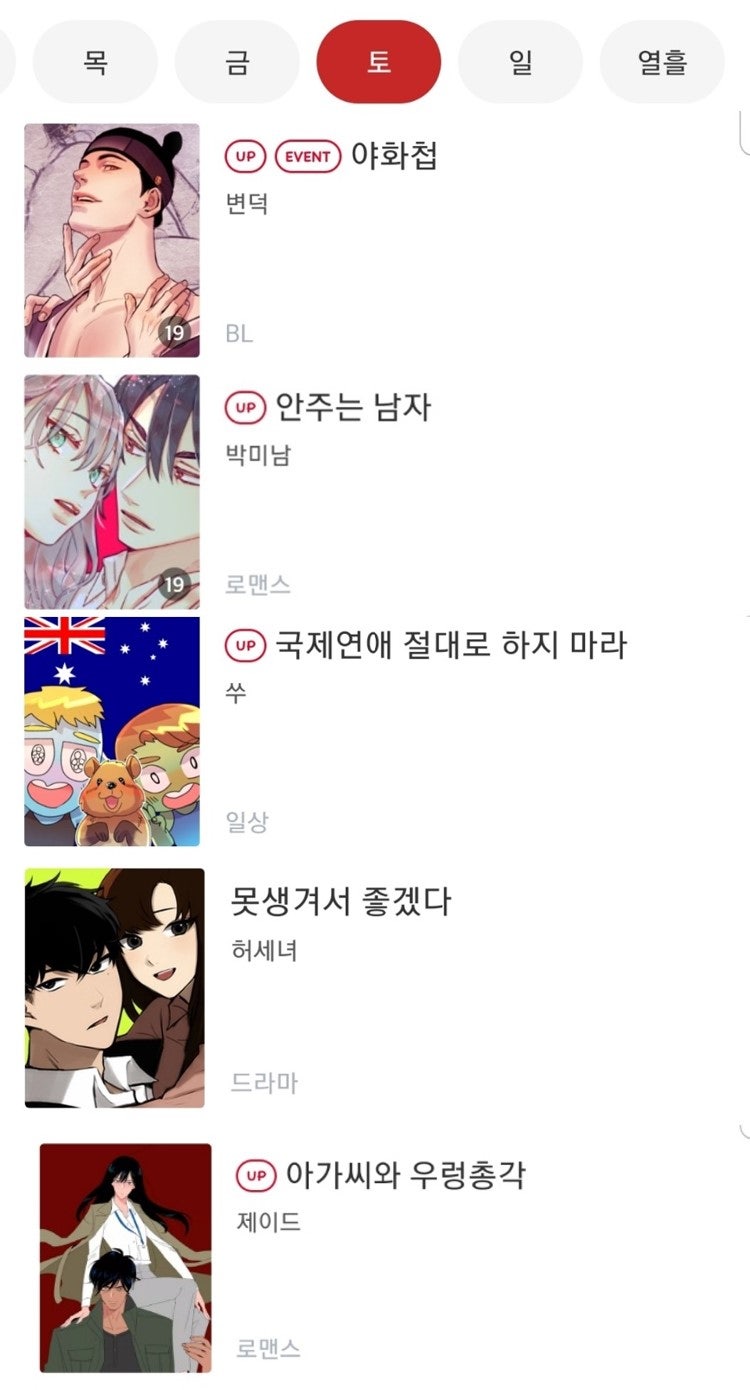The width and height of the screenshot is (750, 1390).
Task: Open 국제연애 절대로 하지 마라
Action: click(x=451, y=645)
